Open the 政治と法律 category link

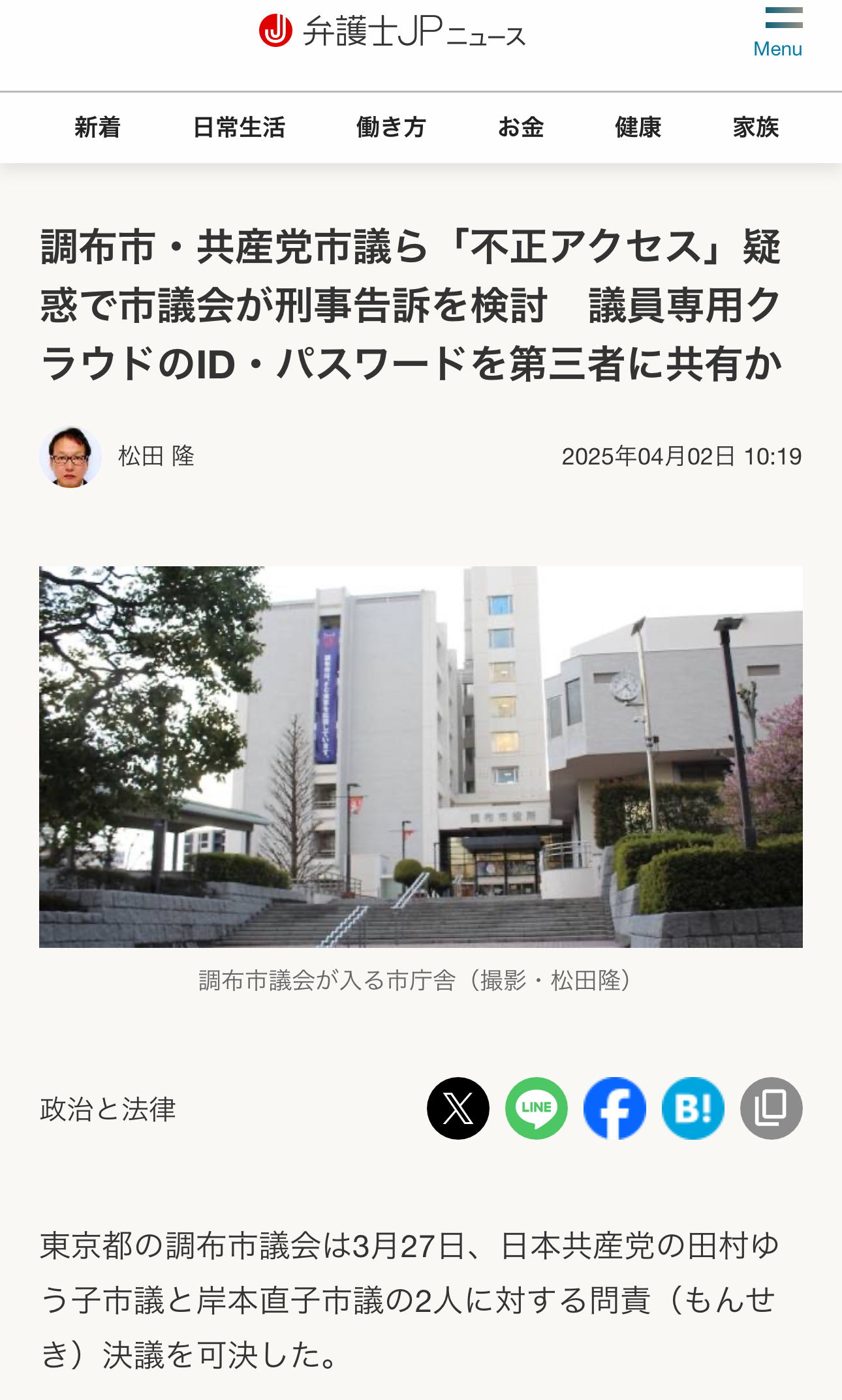coord(108,1109)
